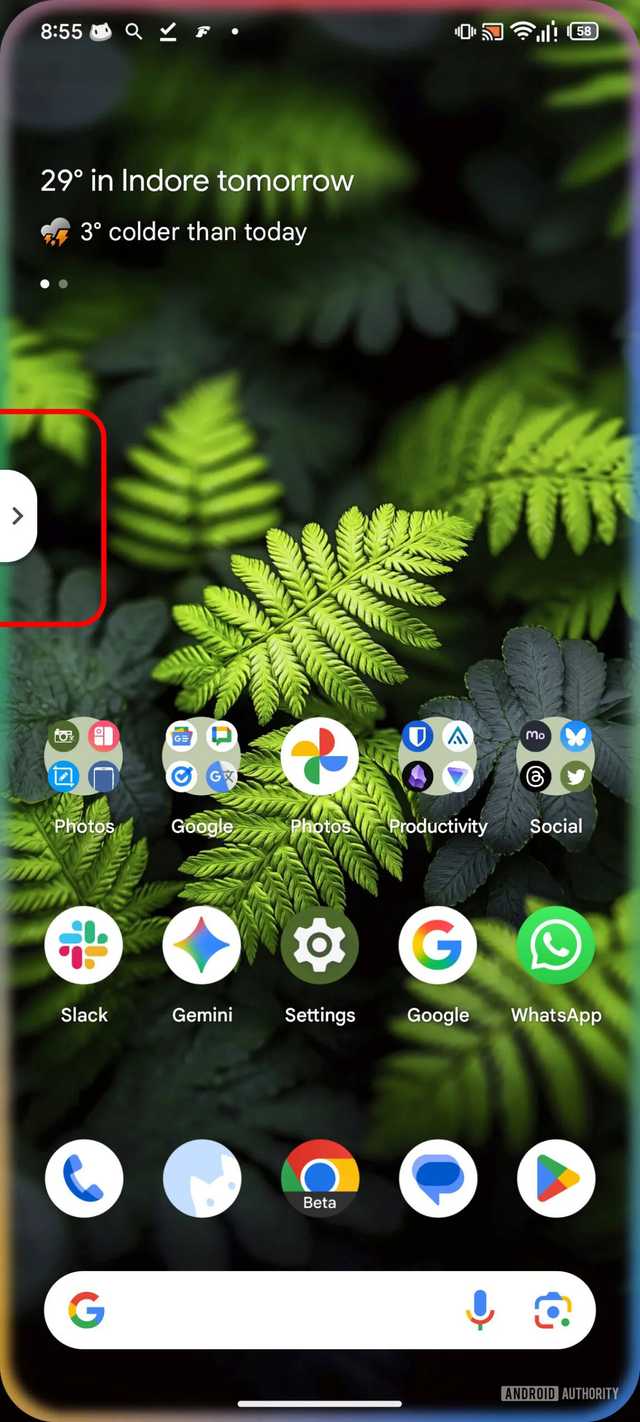640x1422 pixels.
Task: Tap the Google search bar
Action: coord(270,1310)
